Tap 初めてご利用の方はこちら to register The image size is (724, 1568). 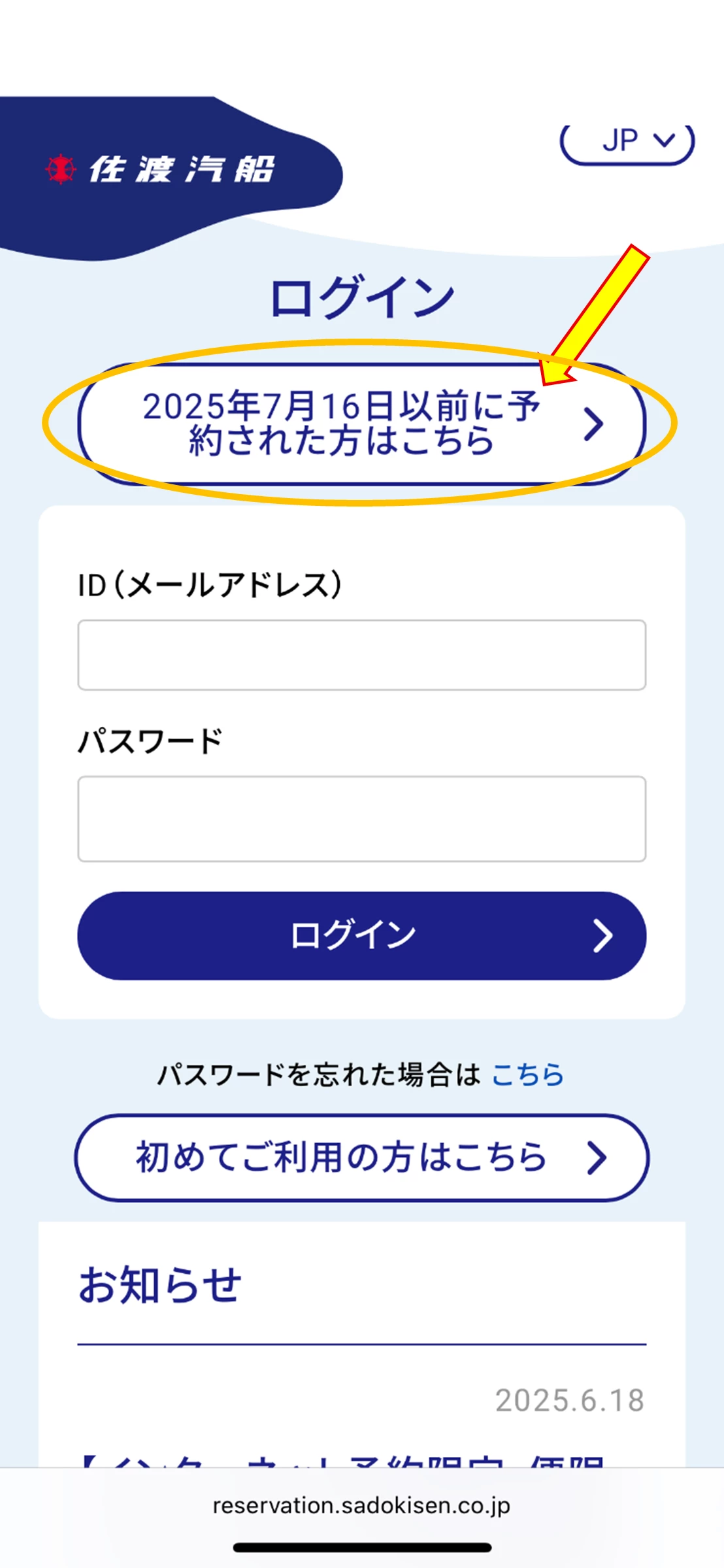[361, 1158]
